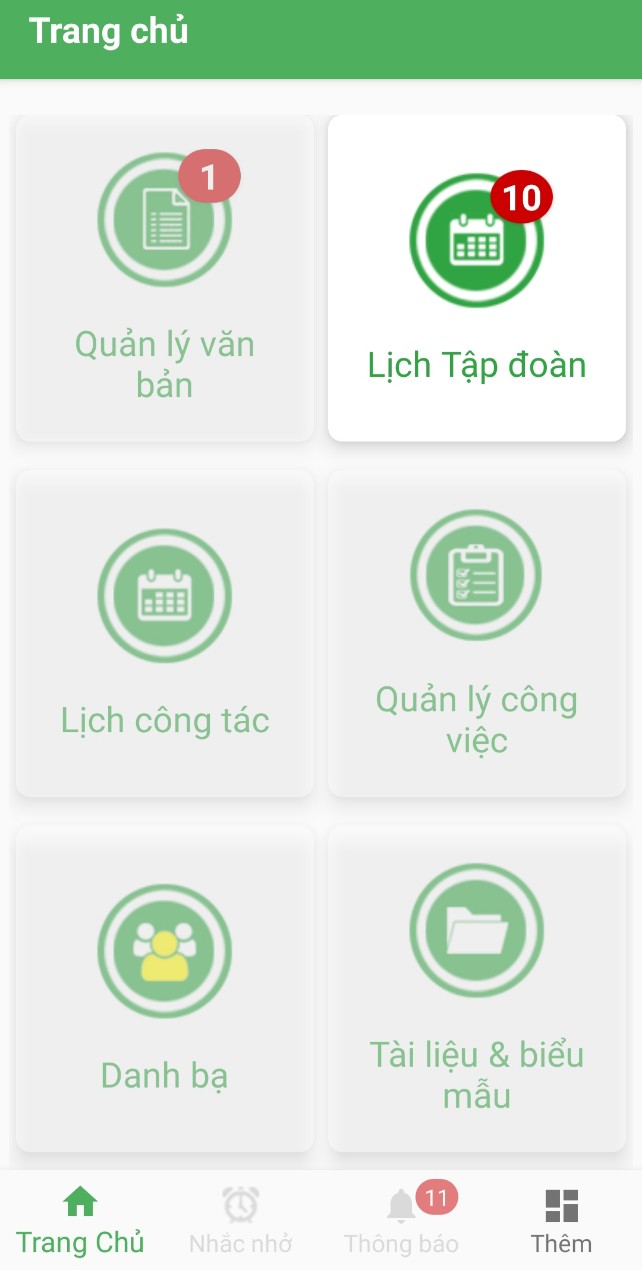Select the Lịch công tác tile
The width and height of the screenshot is (642, 1280).
tap(165, 633)
